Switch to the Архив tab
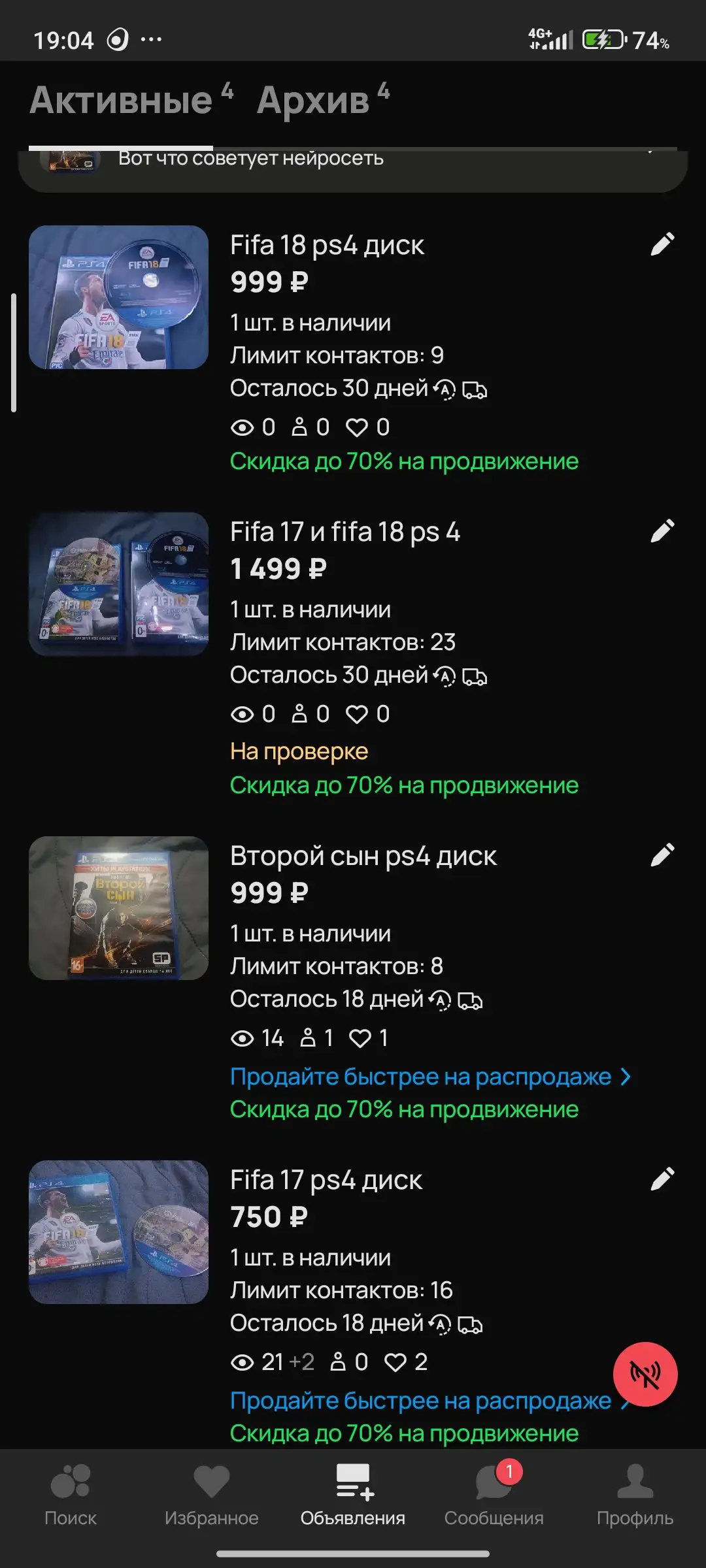706x1568 pixels. (x=312, y=101)
